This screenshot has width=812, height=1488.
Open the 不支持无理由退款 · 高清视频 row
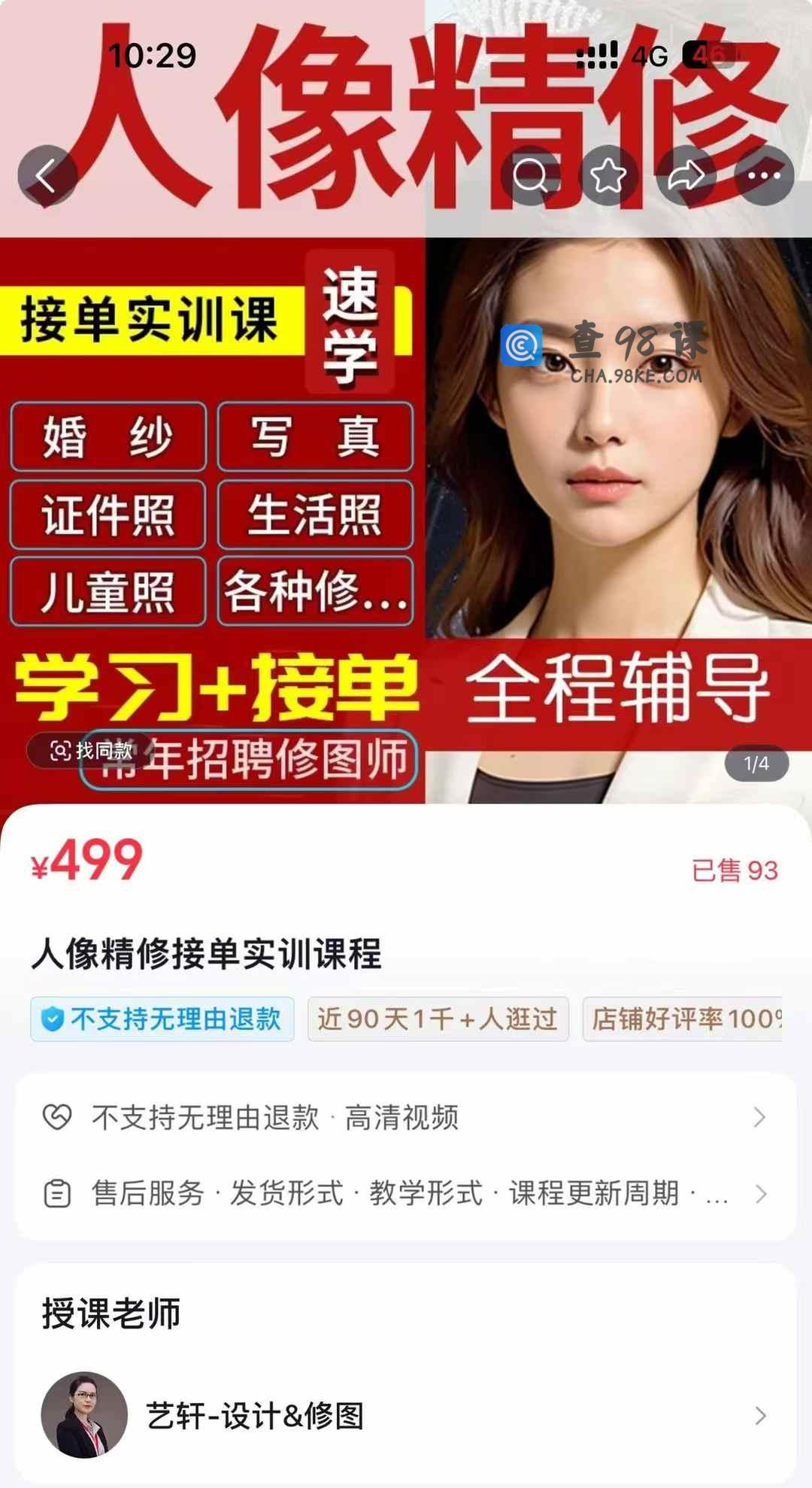406,1117
